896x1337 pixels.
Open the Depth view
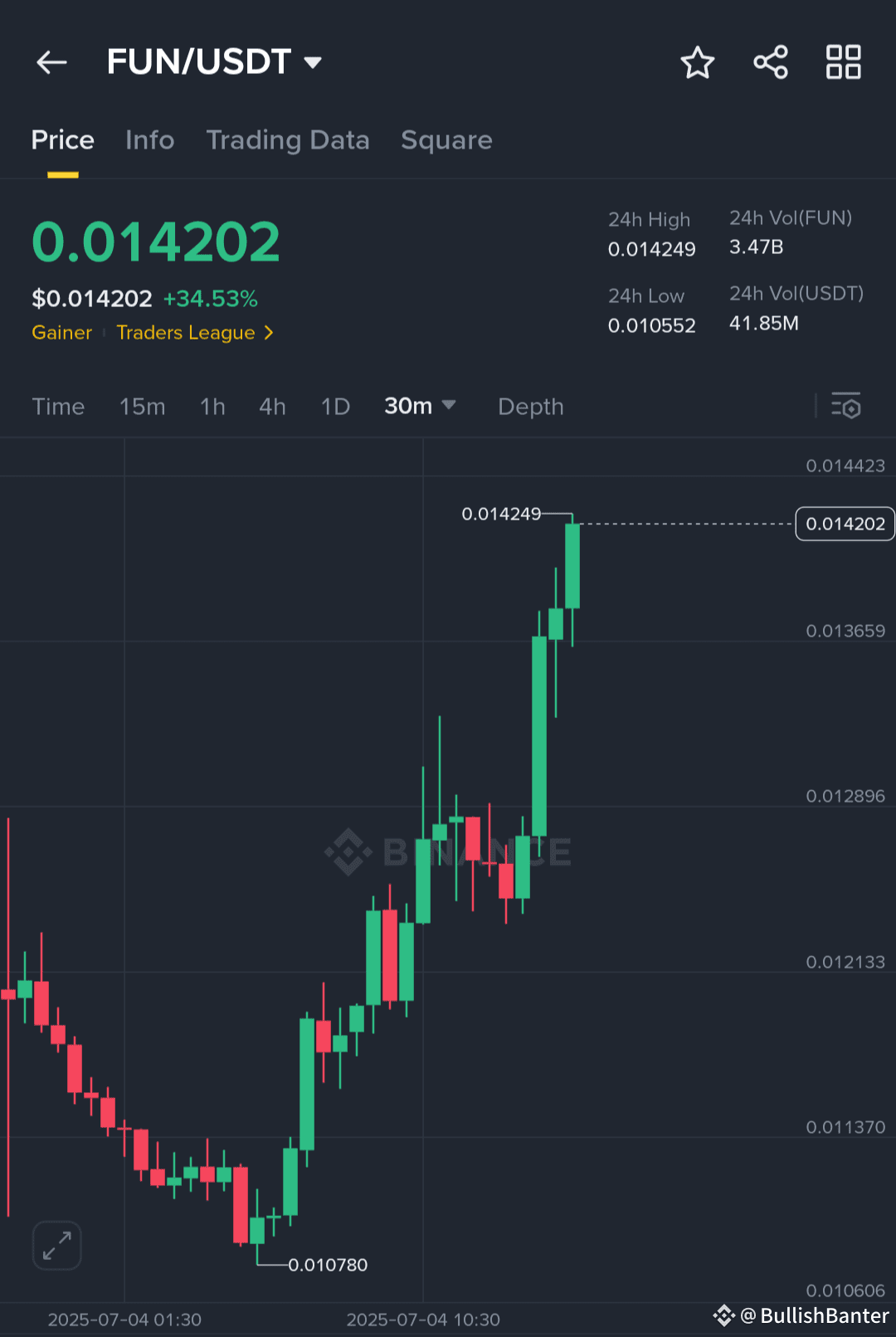[530, 407]
